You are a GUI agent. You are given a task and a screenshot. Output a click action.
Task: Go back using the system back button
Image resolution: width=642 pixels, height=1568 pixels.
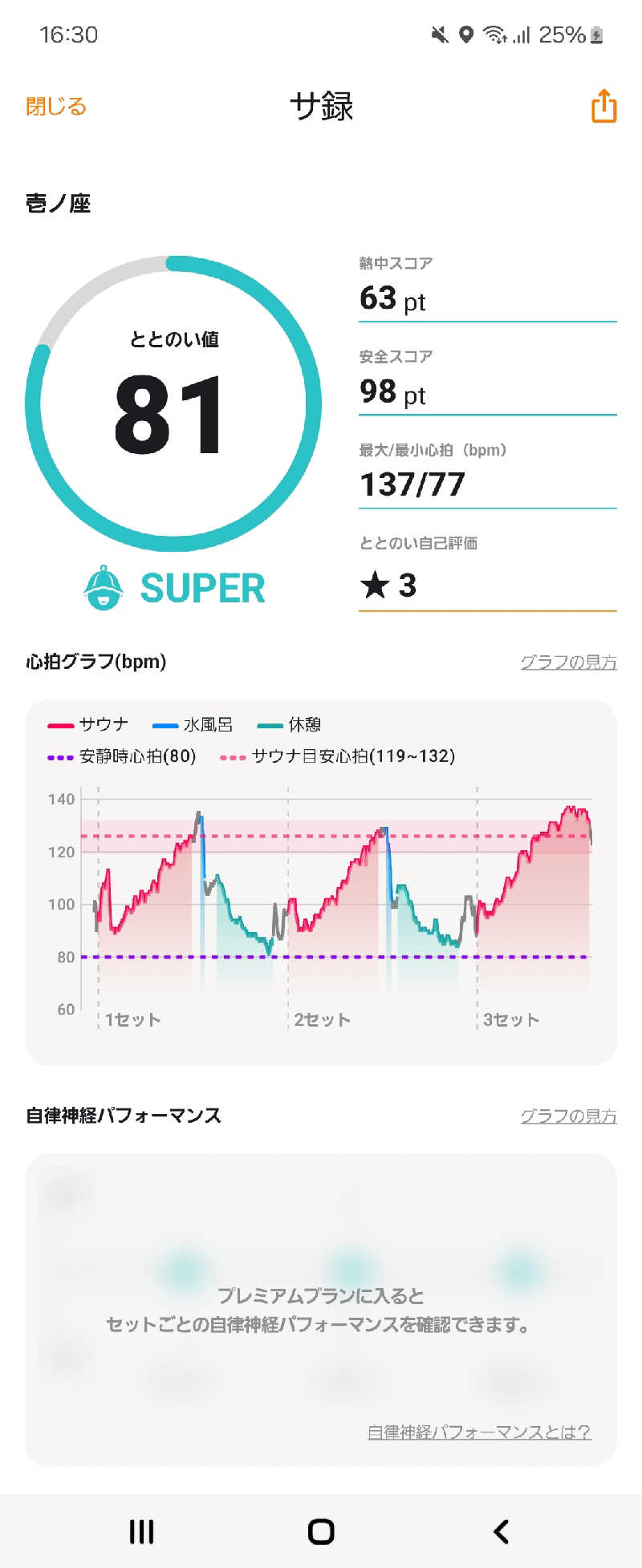501,1531
